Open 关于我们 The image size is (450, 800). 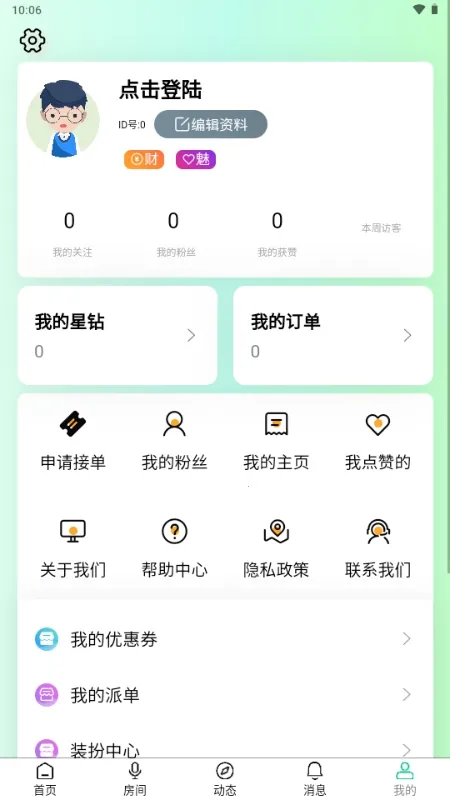coord(73,548)
